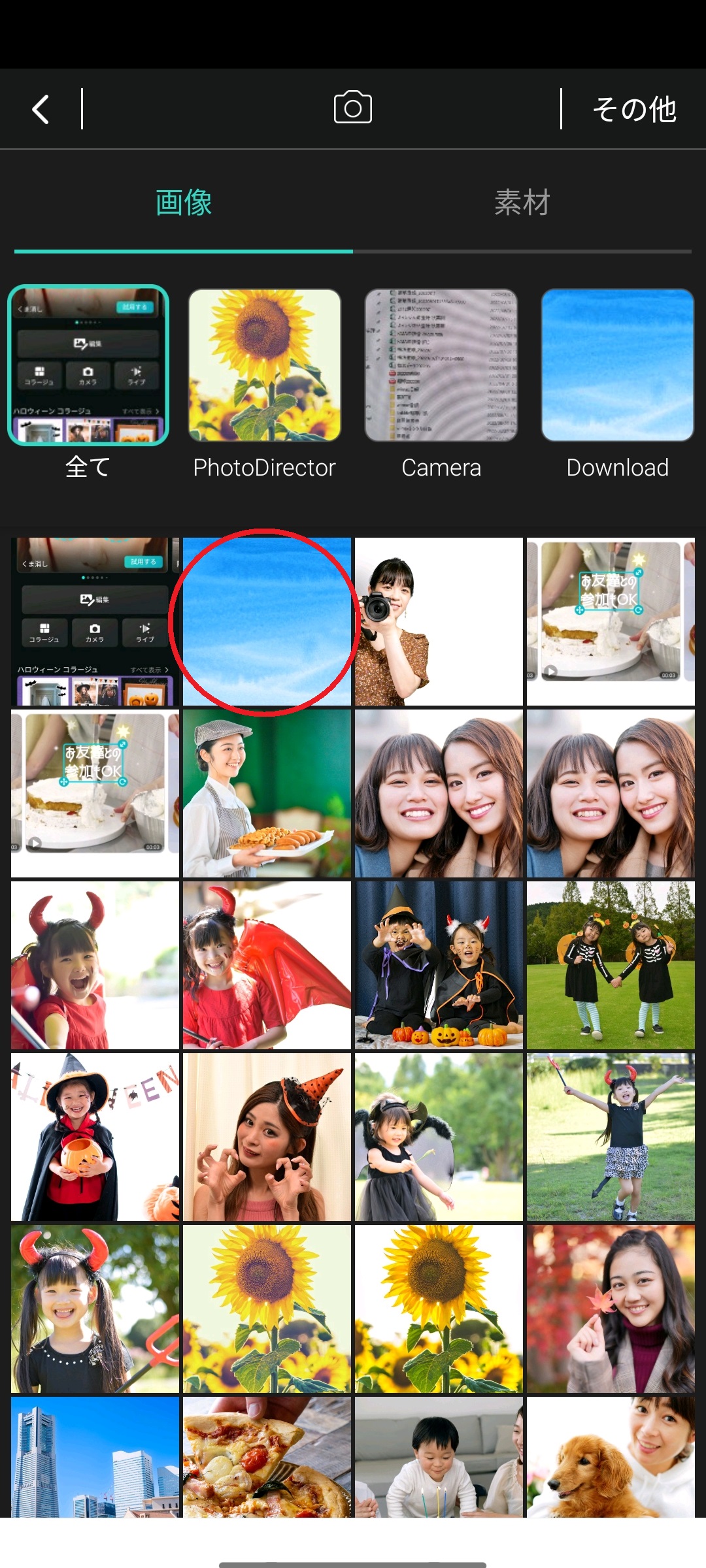Screen dimensions: 706x1568
Task: Select the blue watercolor sky image
Action: coord(267,621)
